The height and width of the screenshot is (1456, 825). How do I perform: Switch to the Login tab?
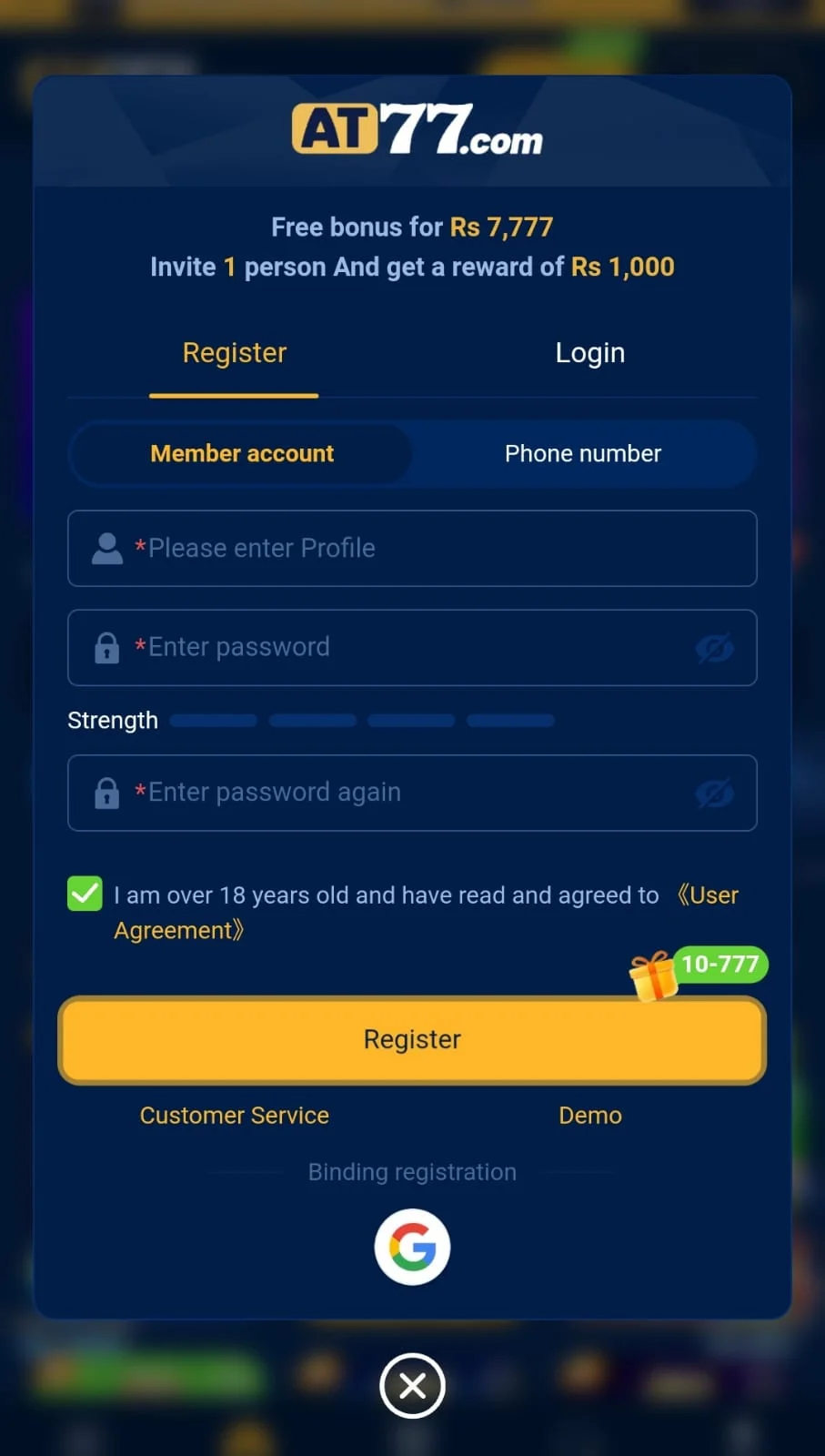589,353
